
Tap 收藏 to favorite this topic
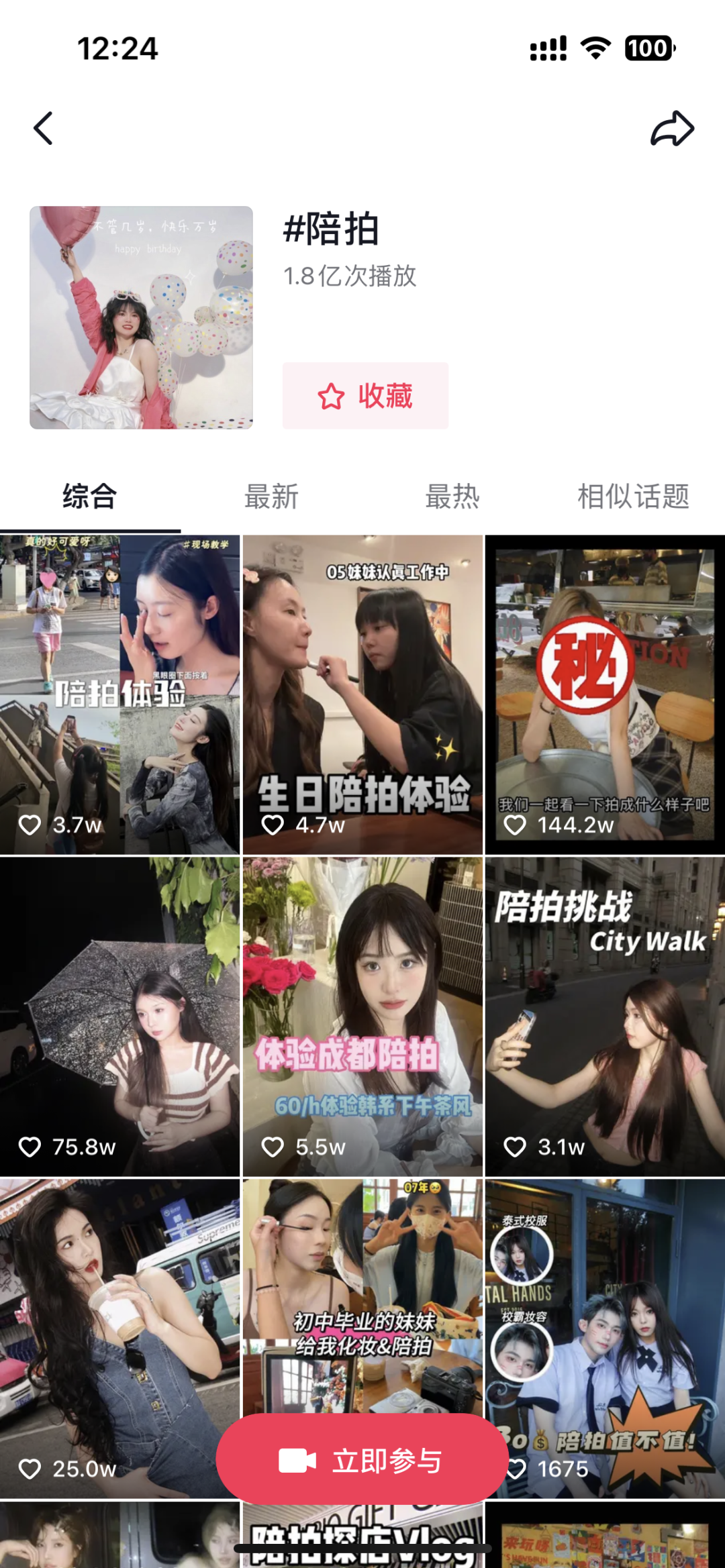(x=365, y=396)
